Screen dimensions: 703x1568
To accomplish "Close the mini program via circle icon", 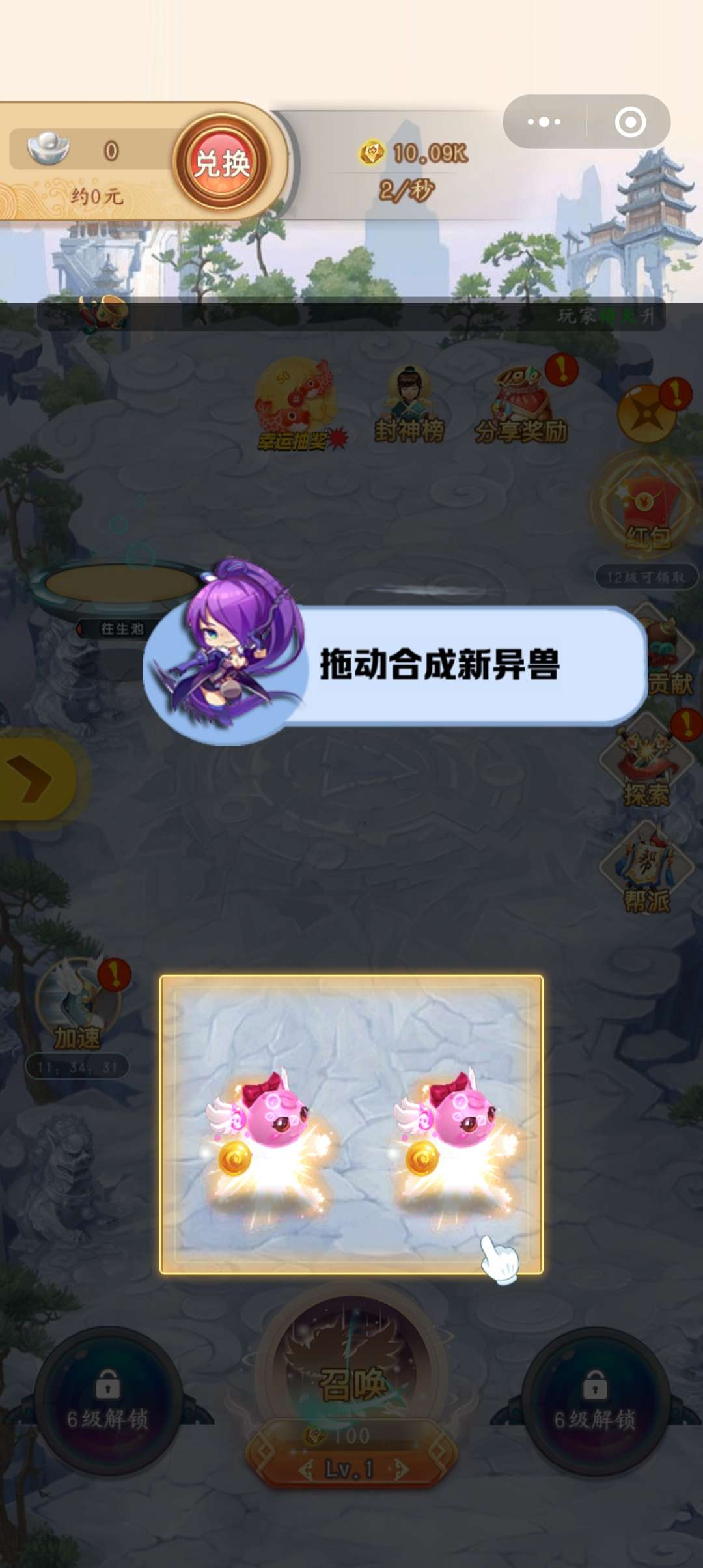I will pos(630,122).
